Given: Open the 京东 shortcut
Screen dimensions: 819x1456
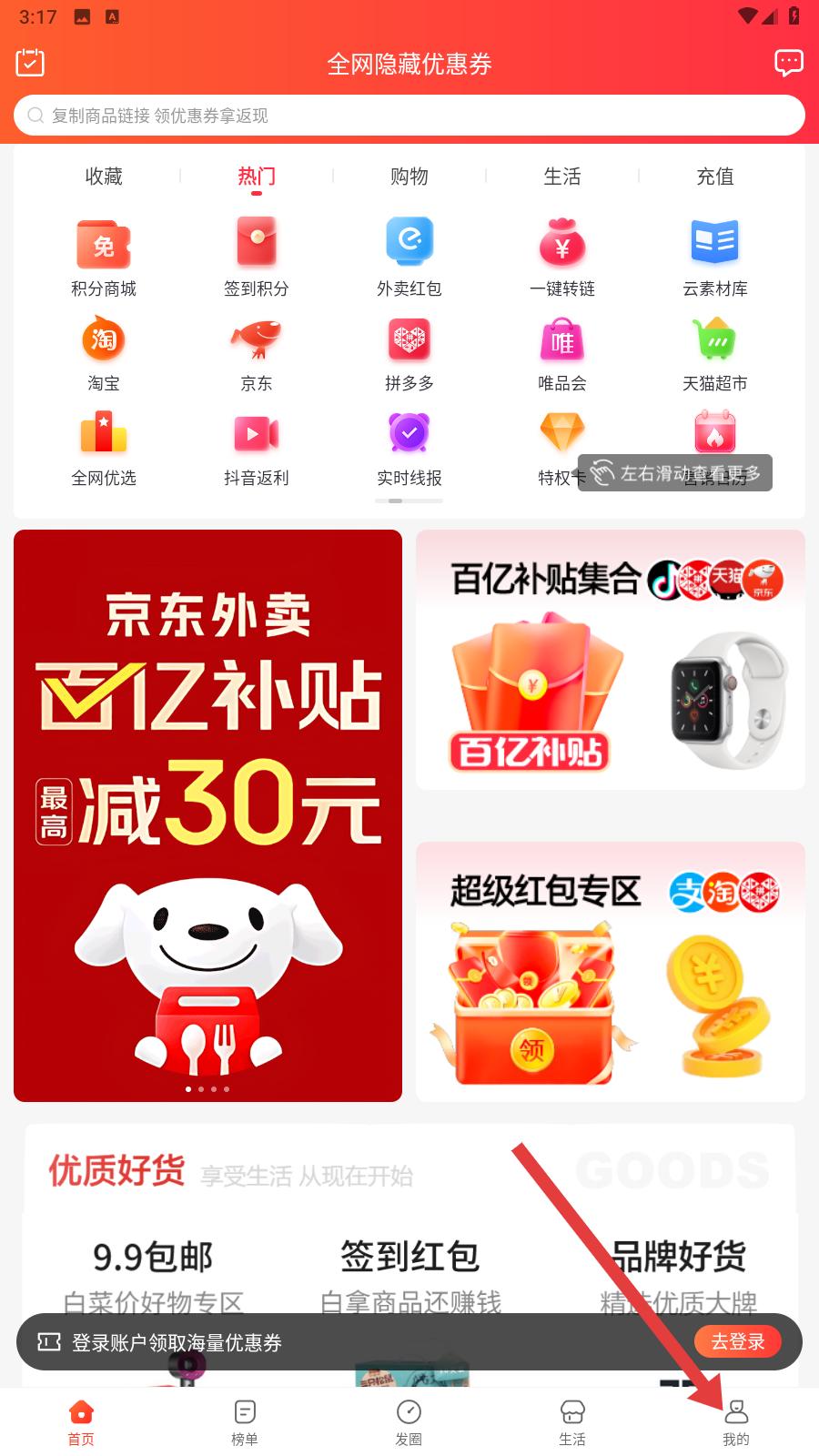Looking at the screenshot, I should (257, 354).
